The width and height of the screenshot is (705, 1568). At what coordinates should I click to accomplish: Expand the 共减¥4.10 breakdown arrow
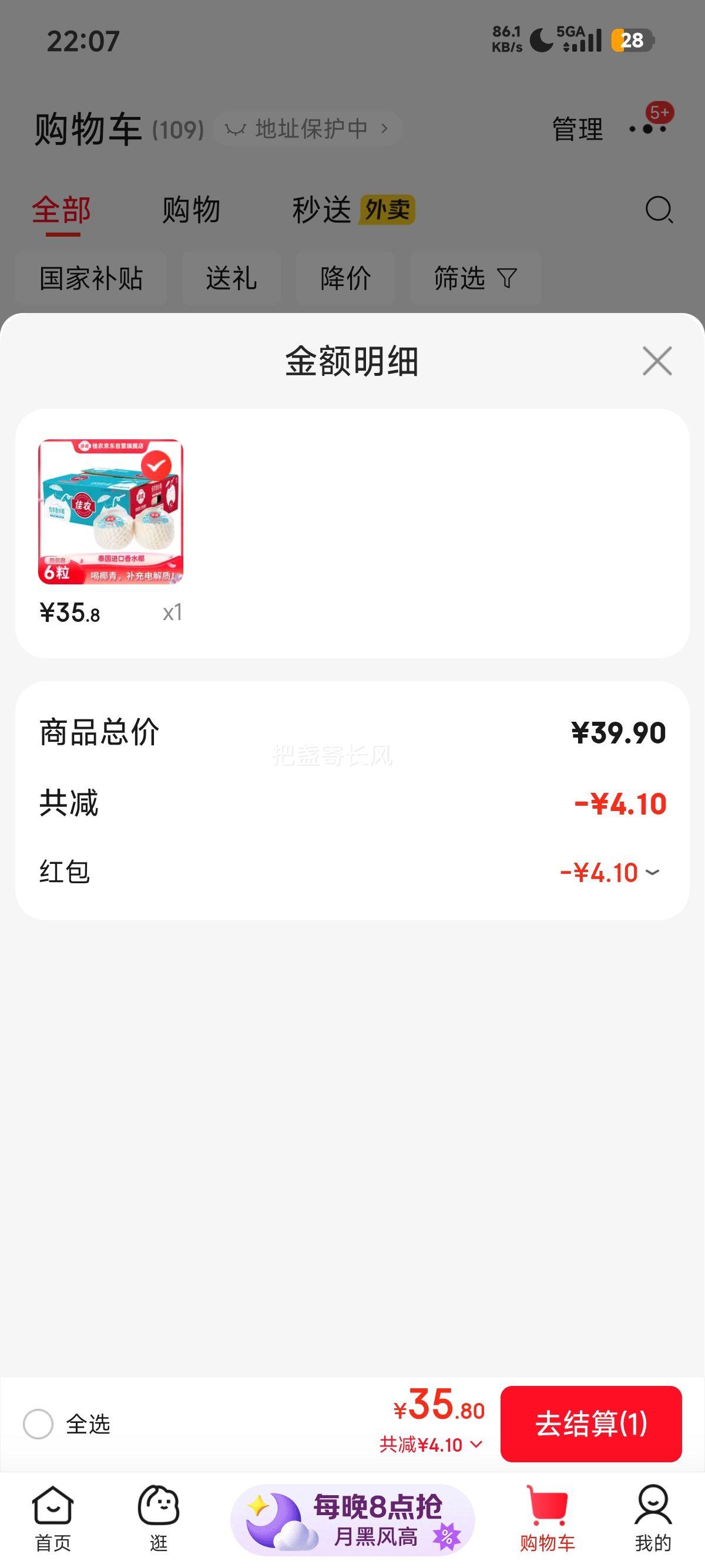click(x=475, y=1445)
